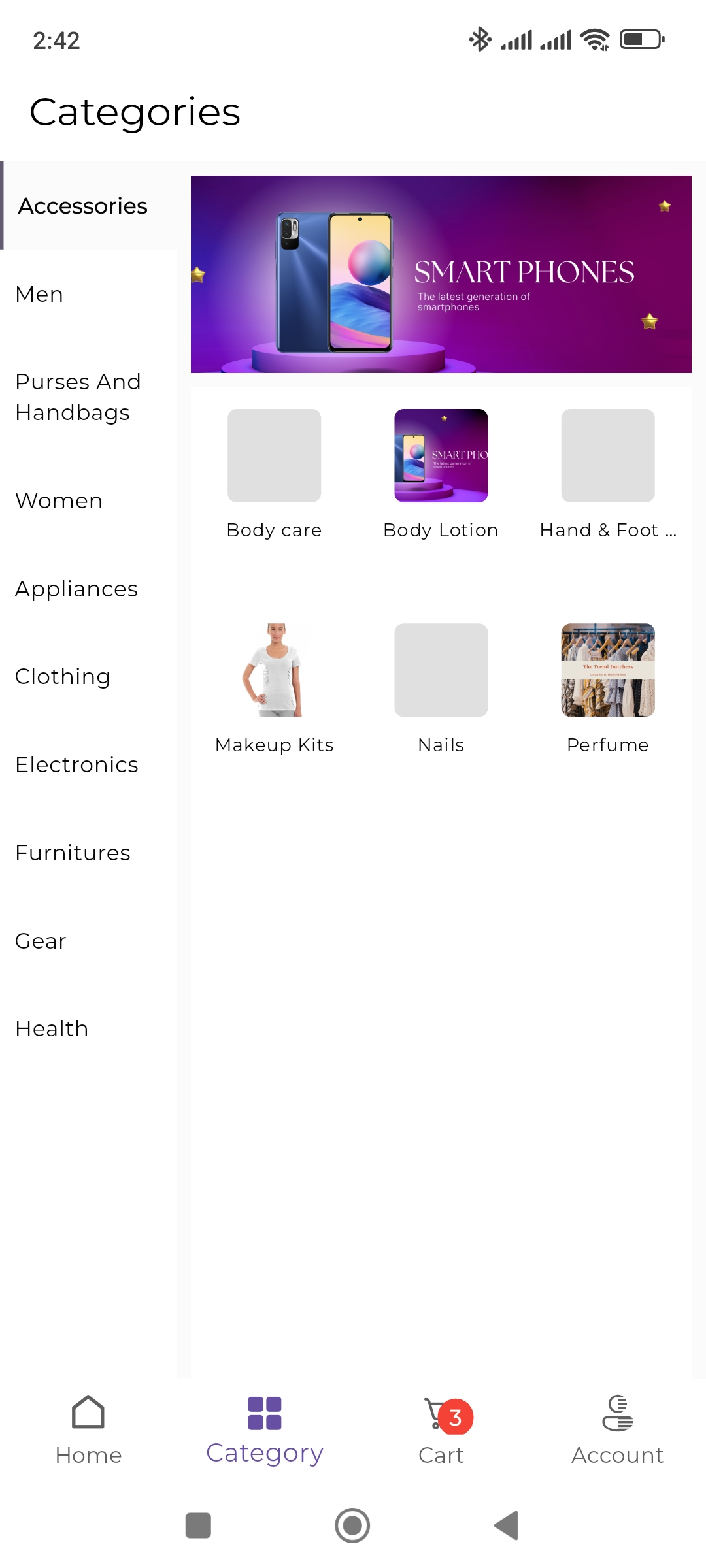Open the Body care subcategory

point(274,475)
